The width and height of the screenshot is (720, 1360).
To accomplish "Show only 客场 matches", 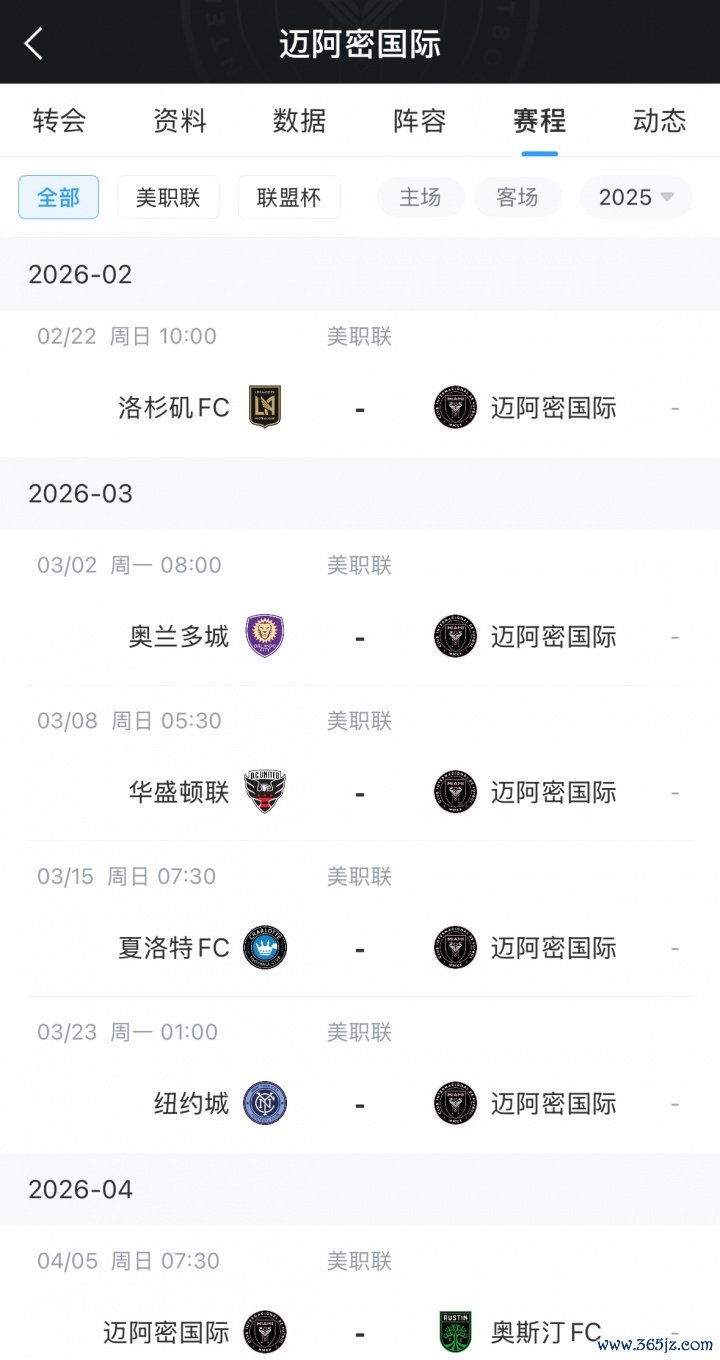I will (x=517, y=197).
